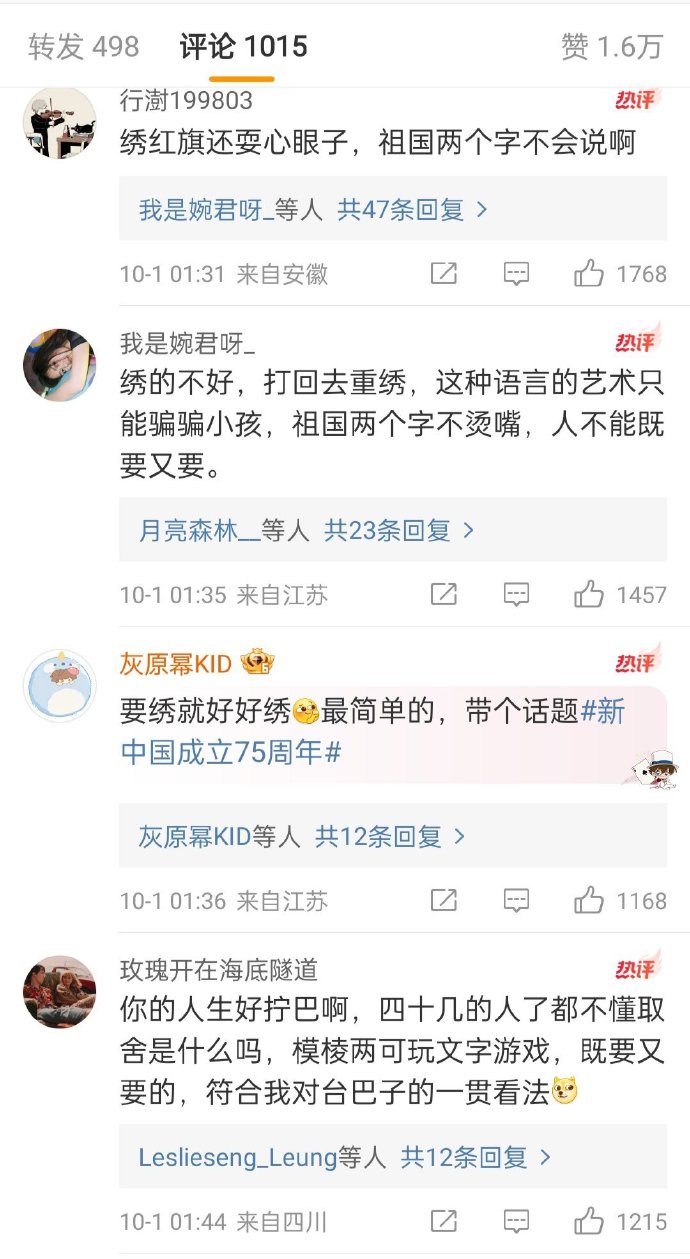The image size is (690, 1259).
Task: Open 行澍199803's profile avatar
Action: point(59,122)
